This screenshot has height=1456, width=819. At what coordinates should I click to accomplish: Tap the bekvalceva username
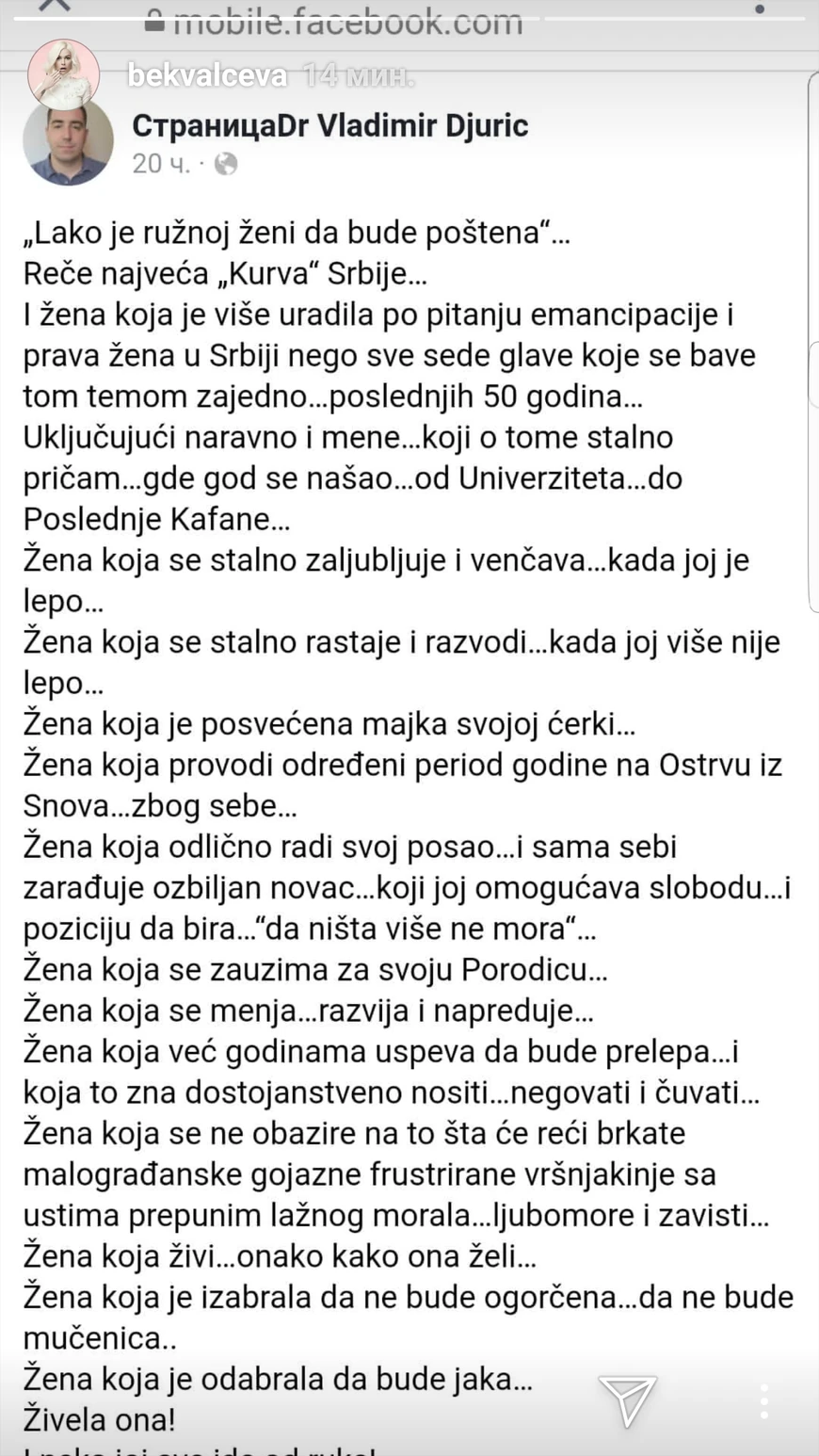(207, 75)
